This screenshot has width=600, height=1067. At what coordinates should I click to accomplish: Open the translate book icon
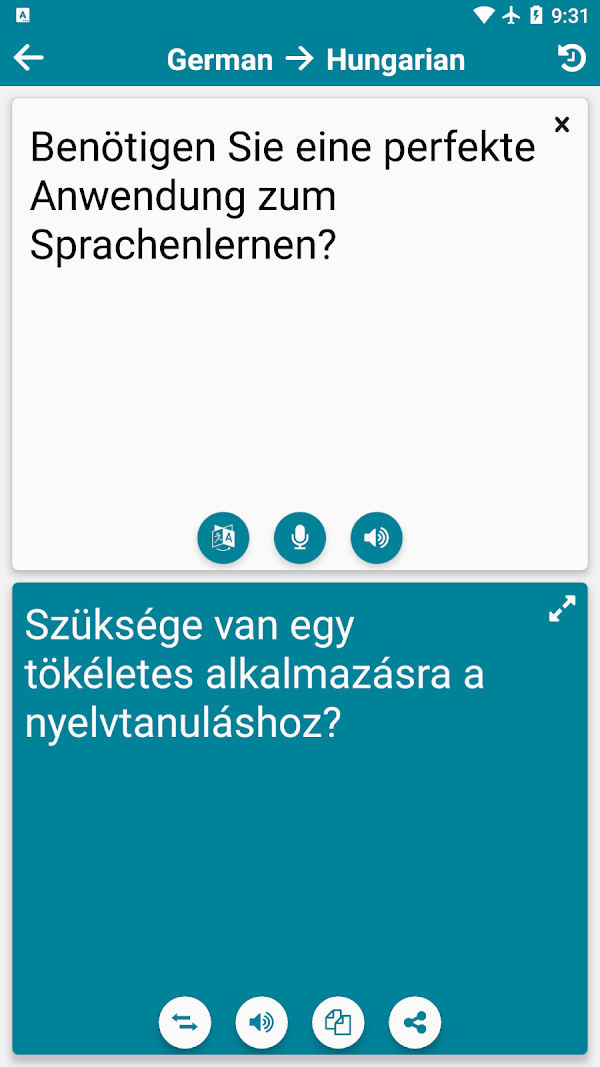click(223, 538)
